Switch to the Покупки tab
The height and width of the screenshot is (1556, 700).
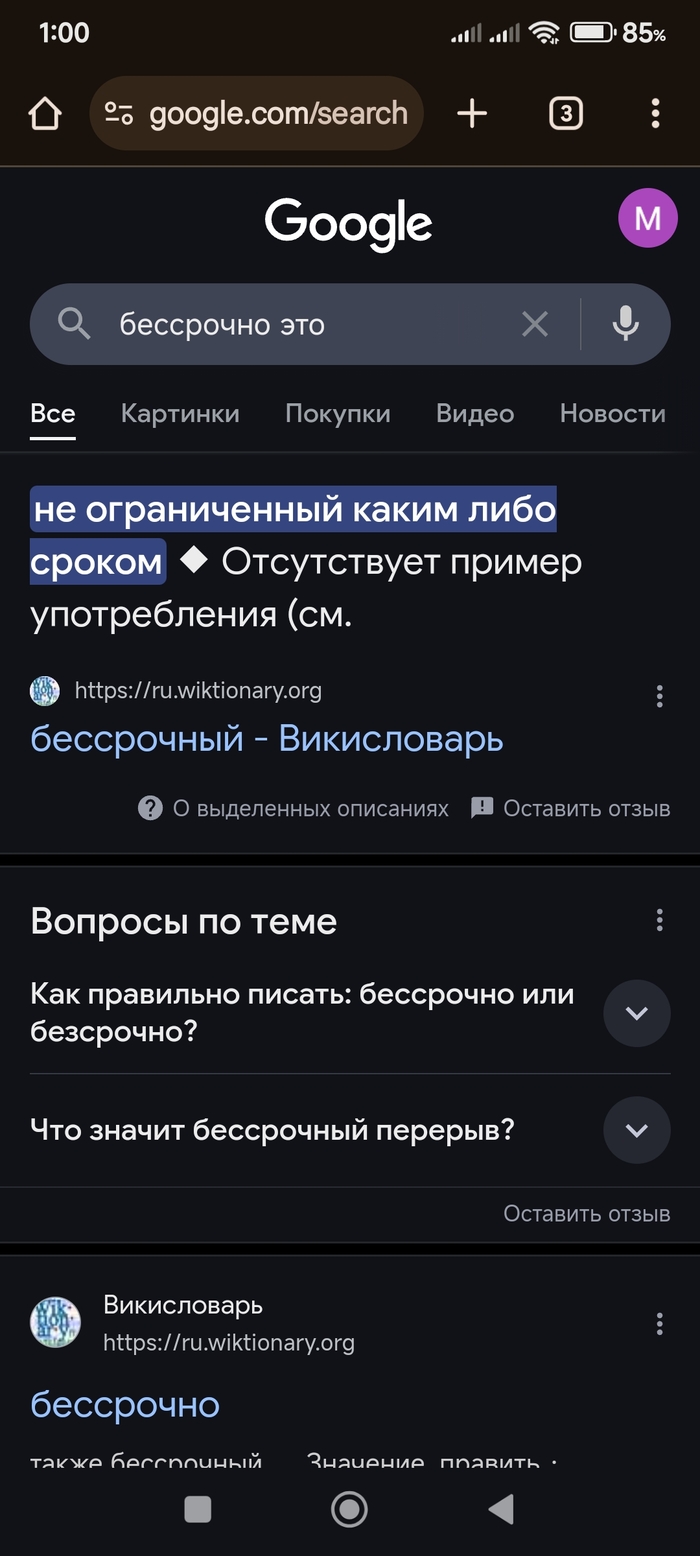[337, 413]
